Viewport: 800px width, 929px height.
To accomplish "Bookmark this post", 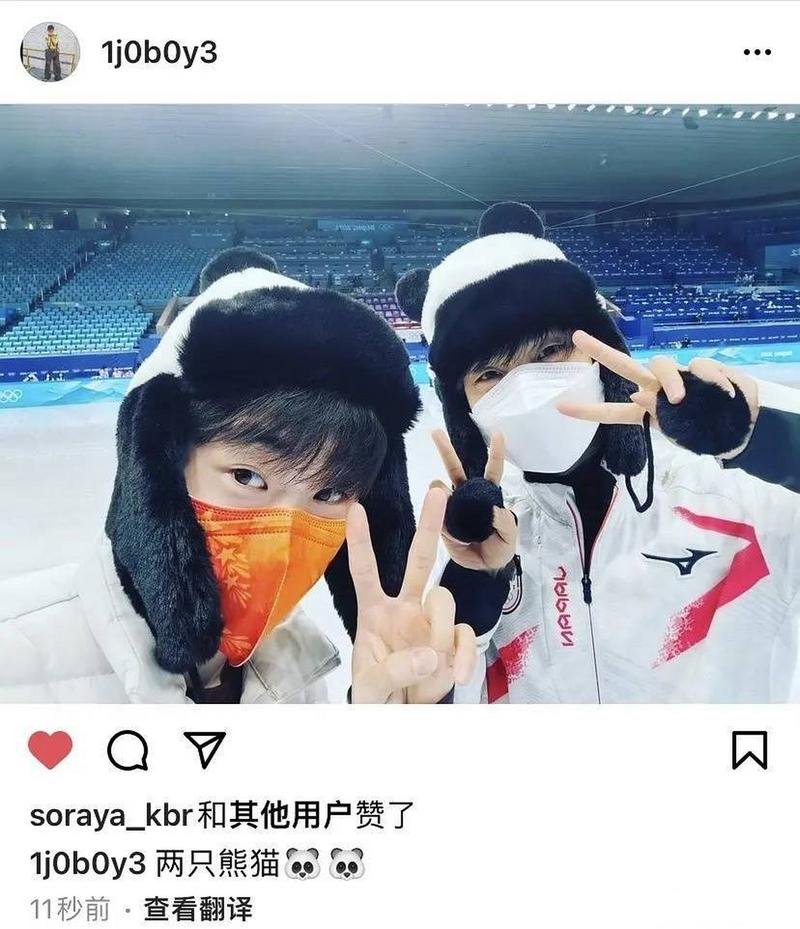I will 749,750.
